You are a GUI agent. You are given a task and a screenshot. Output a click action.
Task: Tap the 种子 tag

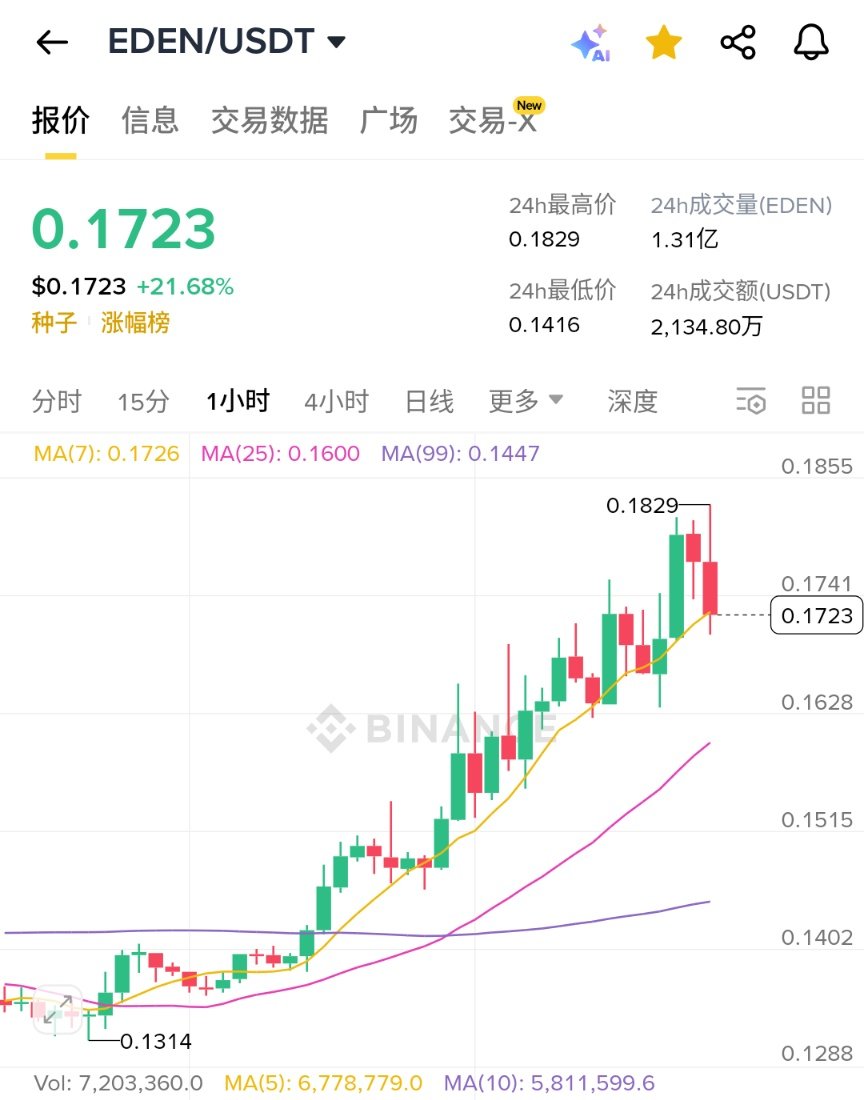coord(54,323)
